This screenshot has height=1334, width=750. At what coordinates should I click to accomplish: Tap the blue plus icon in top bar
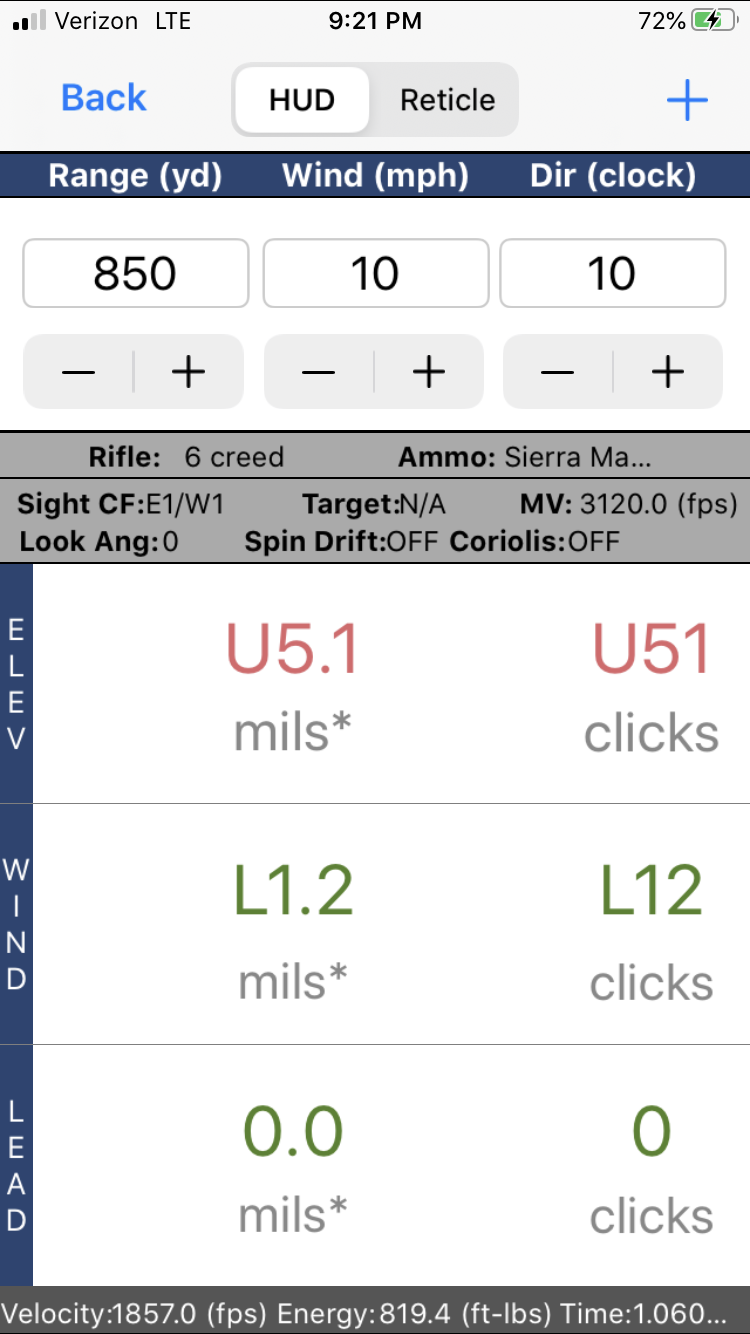click(687, 100)
